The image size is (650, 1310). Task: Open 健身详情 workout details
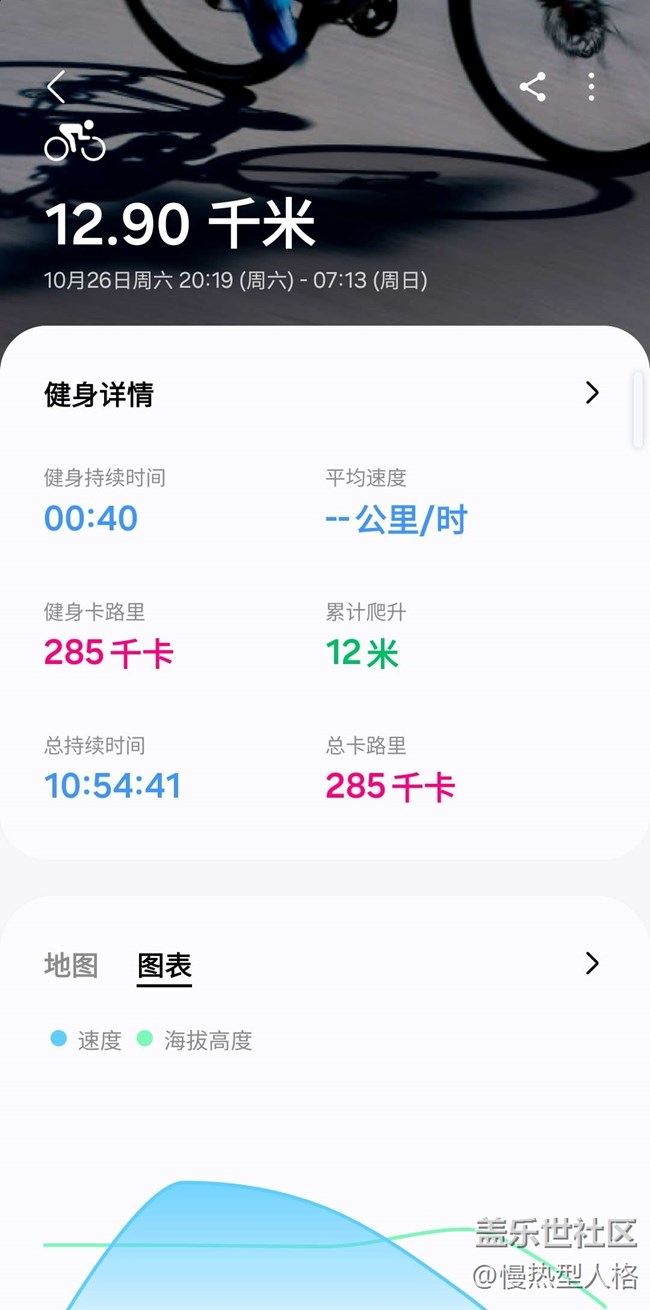click(x=591, y=393)
